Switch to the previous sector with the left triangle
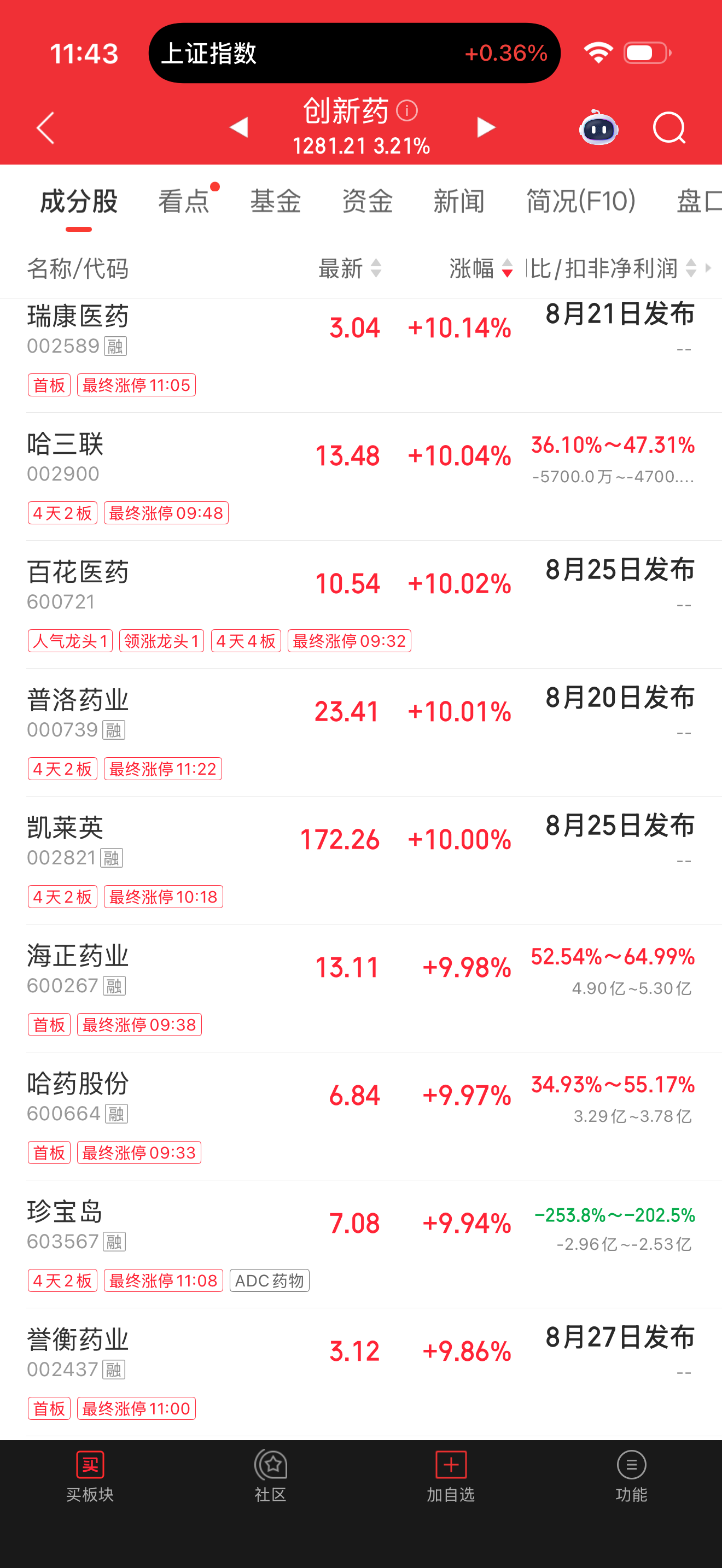722x1568 pixels. [x=238, y=127]
